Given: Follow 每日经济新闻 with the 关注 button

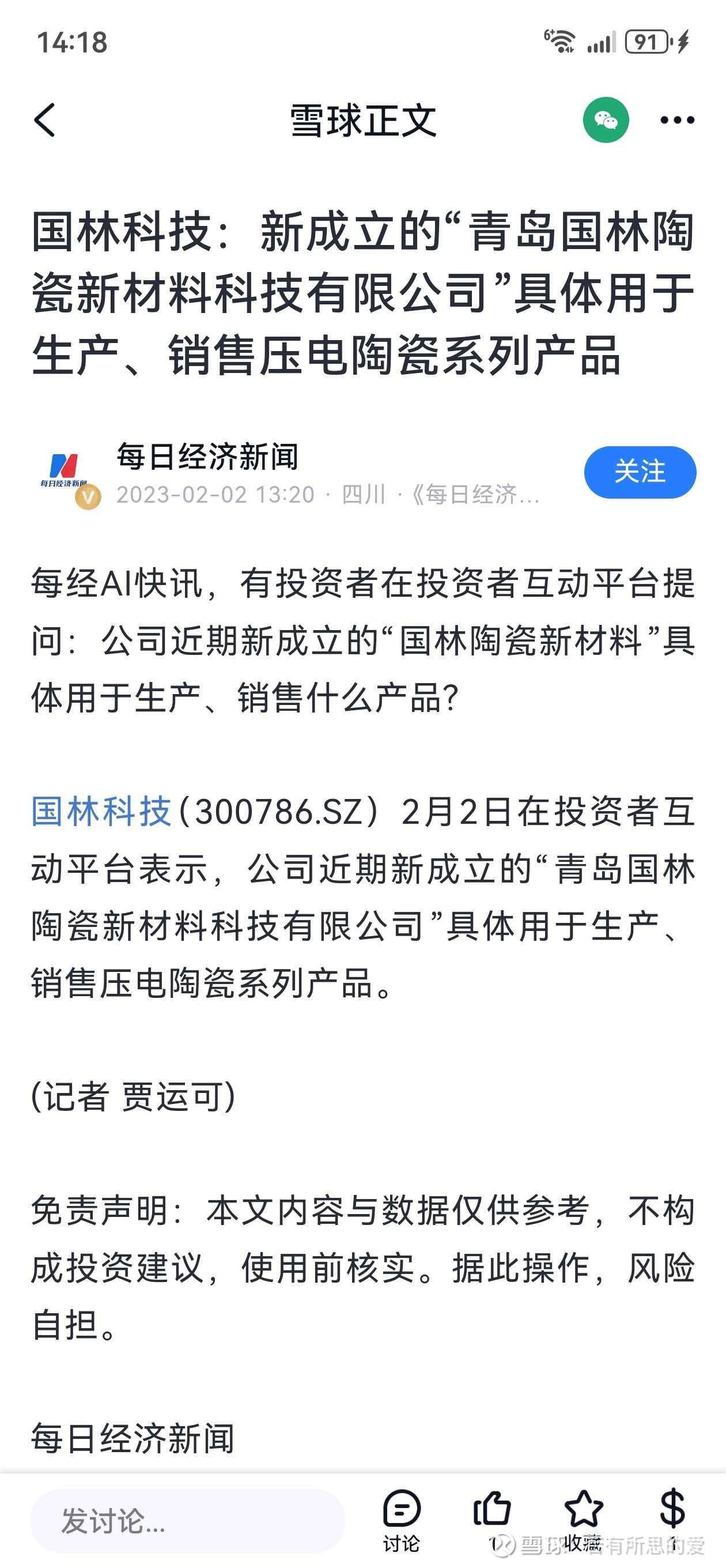Looking at the screenshot, I should (x=640, y=472).
